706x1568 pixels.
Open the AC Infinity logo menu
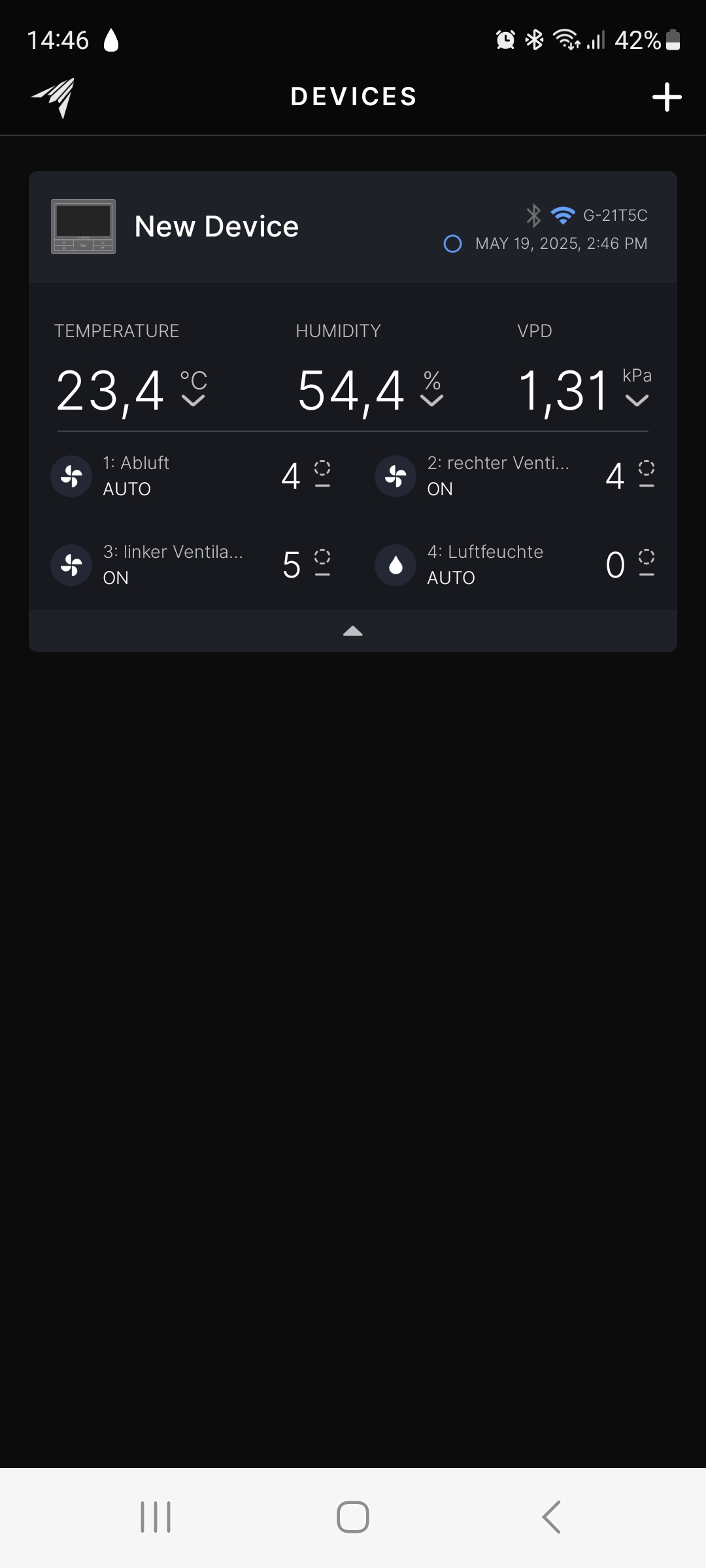(x=54, y=97)
